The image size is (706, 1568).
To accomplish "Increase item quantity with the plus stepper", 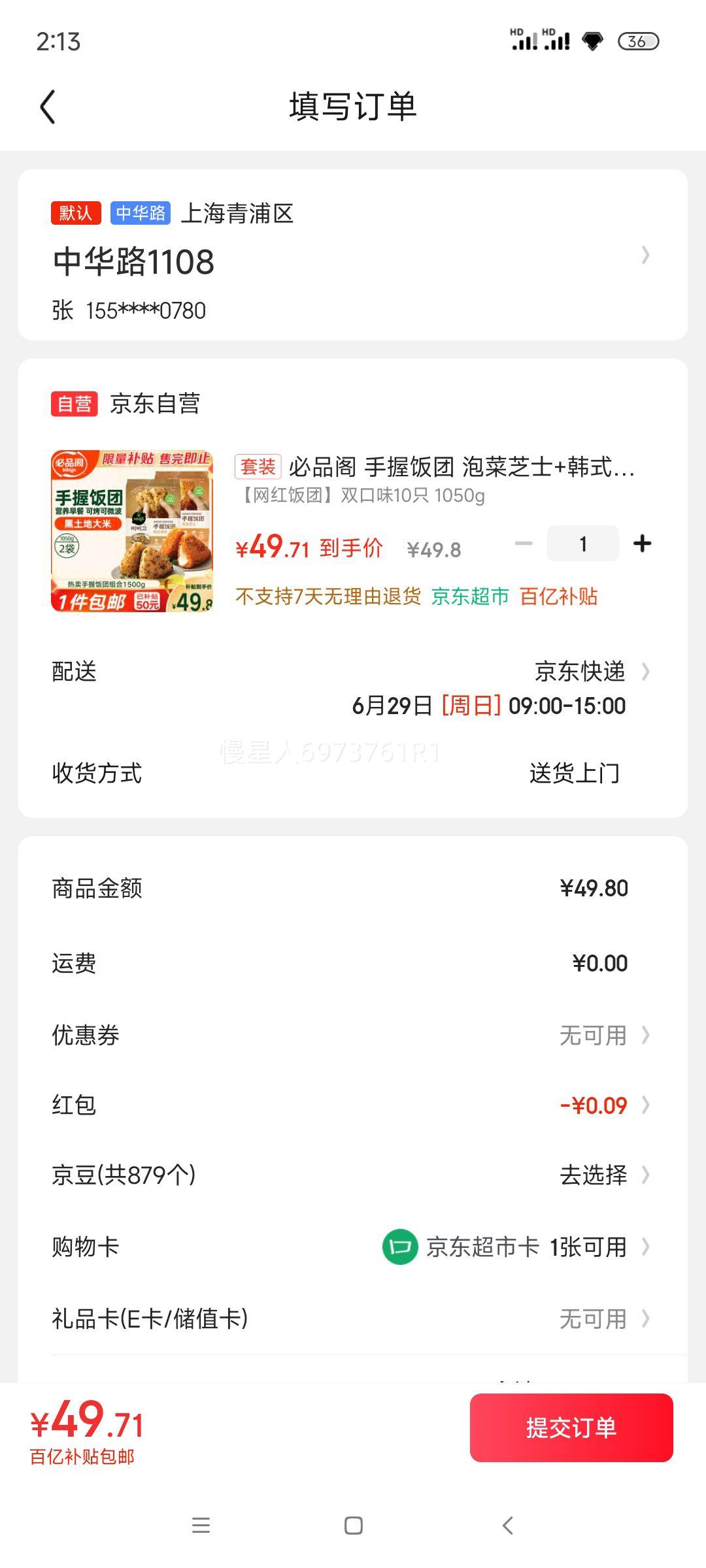I will point(643,543).
